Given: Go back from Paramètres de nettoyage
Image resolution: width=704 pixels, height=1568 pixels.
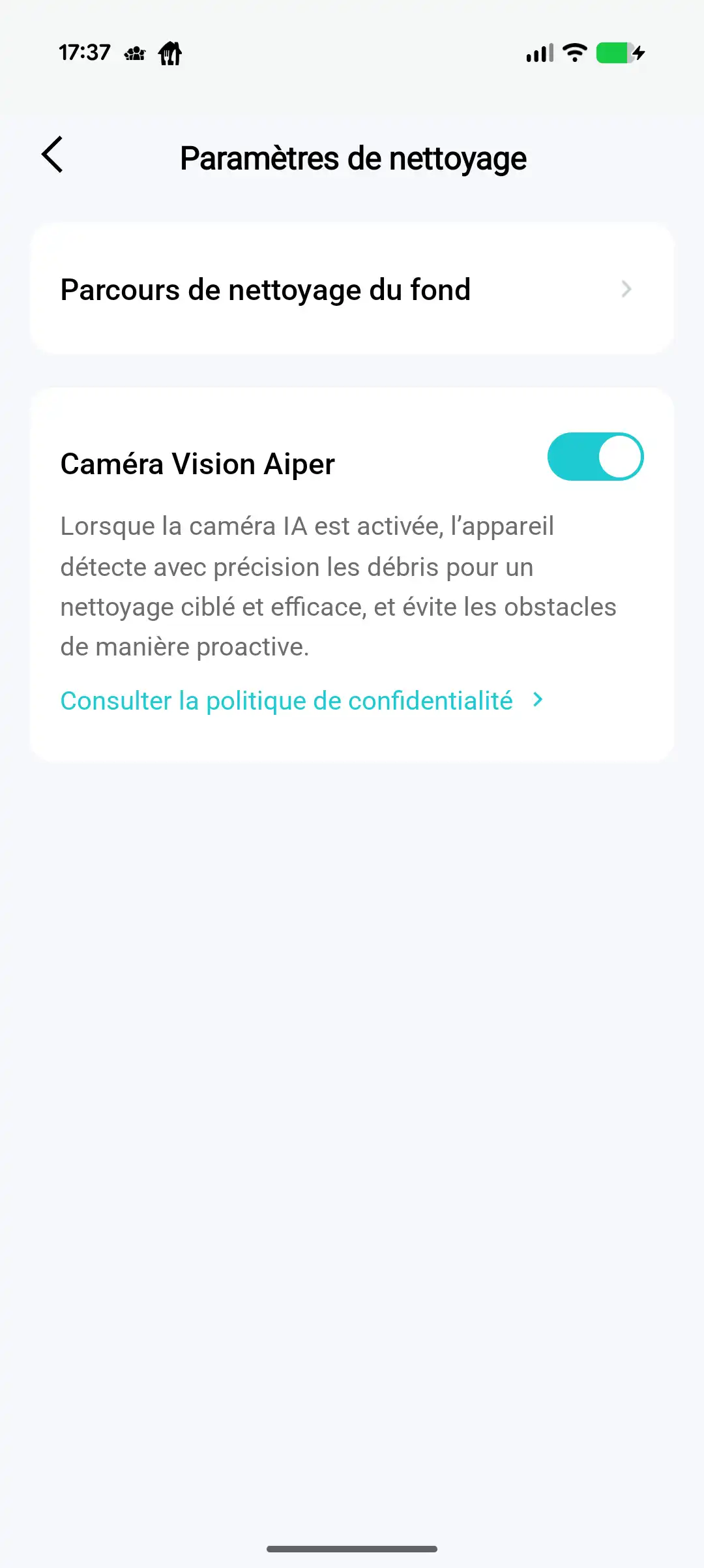Looking at the screenshot, I should [53, 155].
